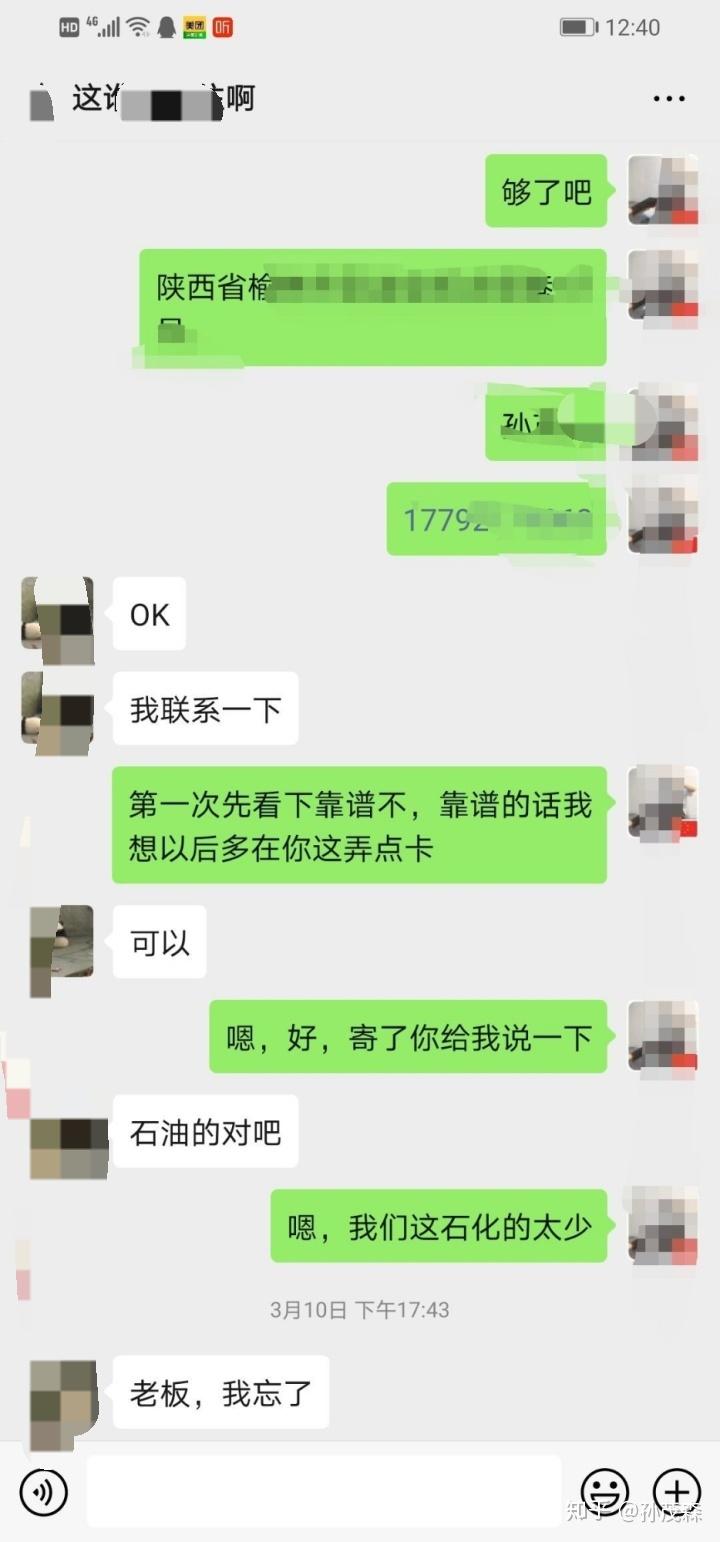720x1542 pixels.
Task: Open the plus attachments menu
Action: (x=677, y=1491)
